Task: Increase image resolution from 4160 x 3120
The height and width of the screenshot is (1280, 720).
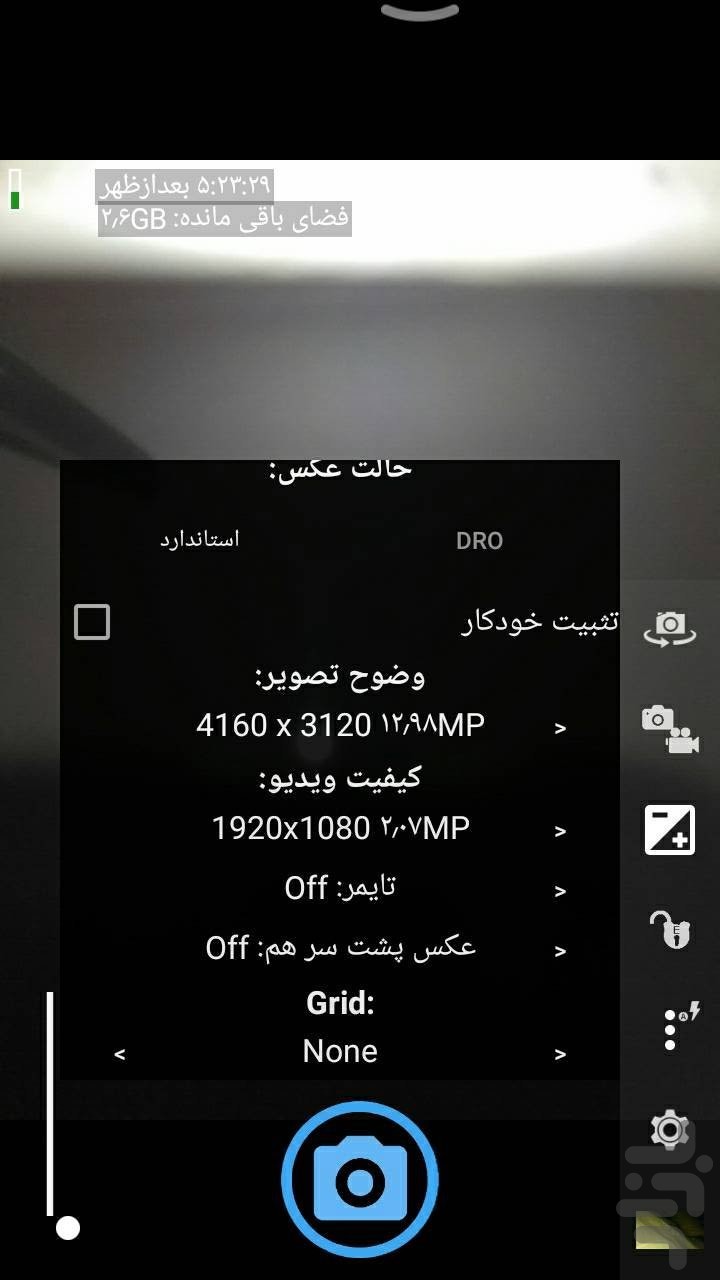Action: click(560, 728)
